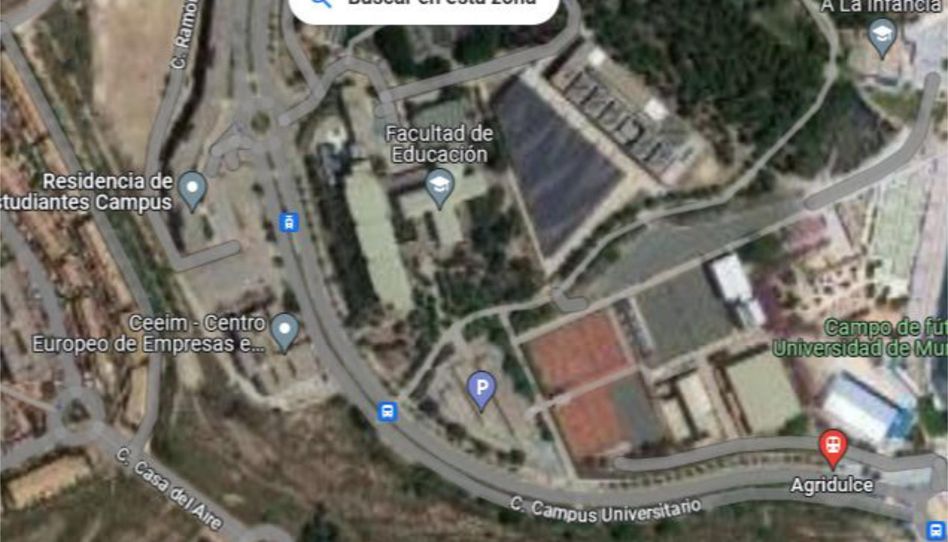
Task: Open the Ceeim Centro Europeo de Empresas pin
Action: (x=285, y=330)
